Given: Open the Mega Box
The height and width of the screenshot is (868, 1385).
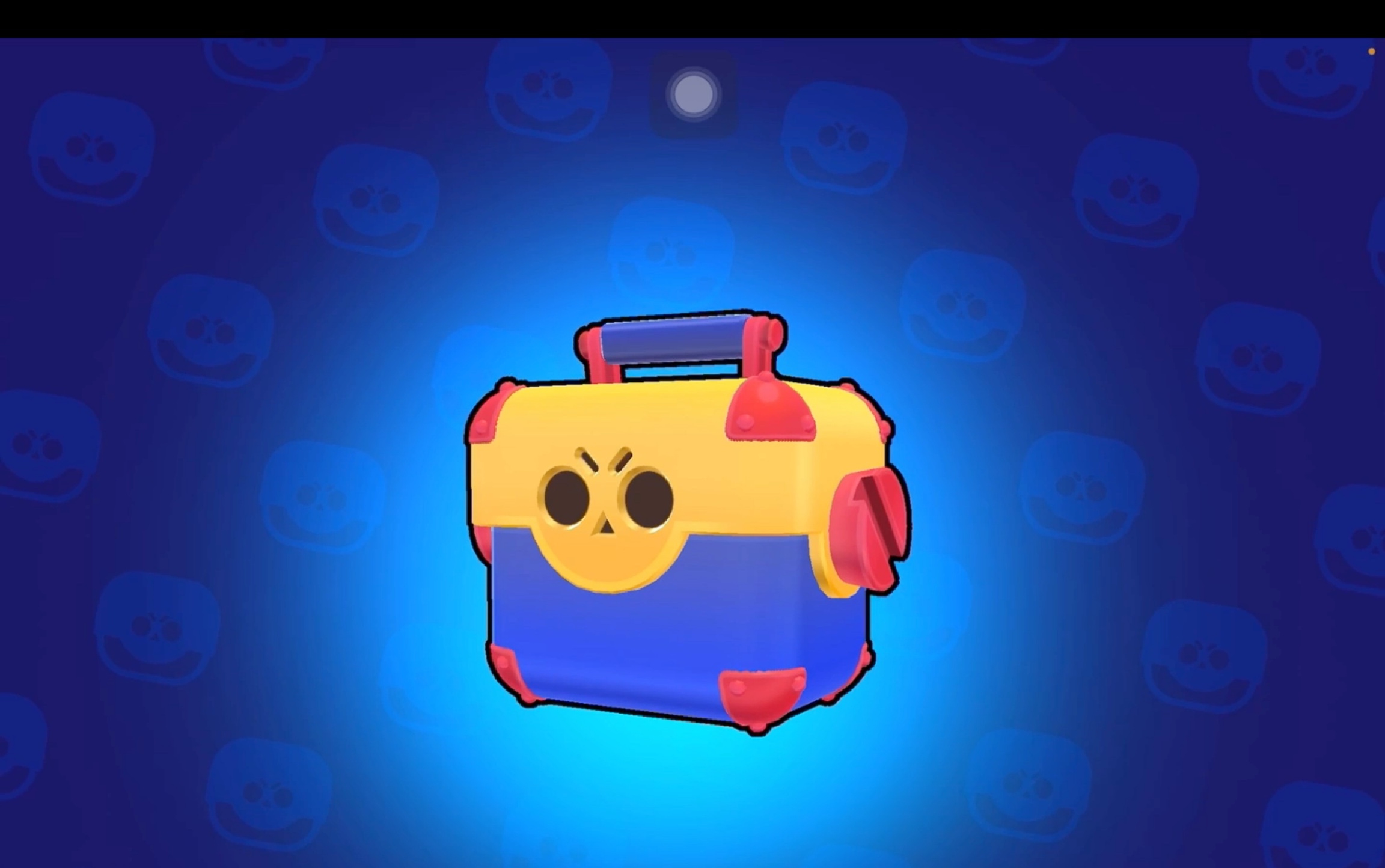Looking at the screenshot, I should (679, 541).
